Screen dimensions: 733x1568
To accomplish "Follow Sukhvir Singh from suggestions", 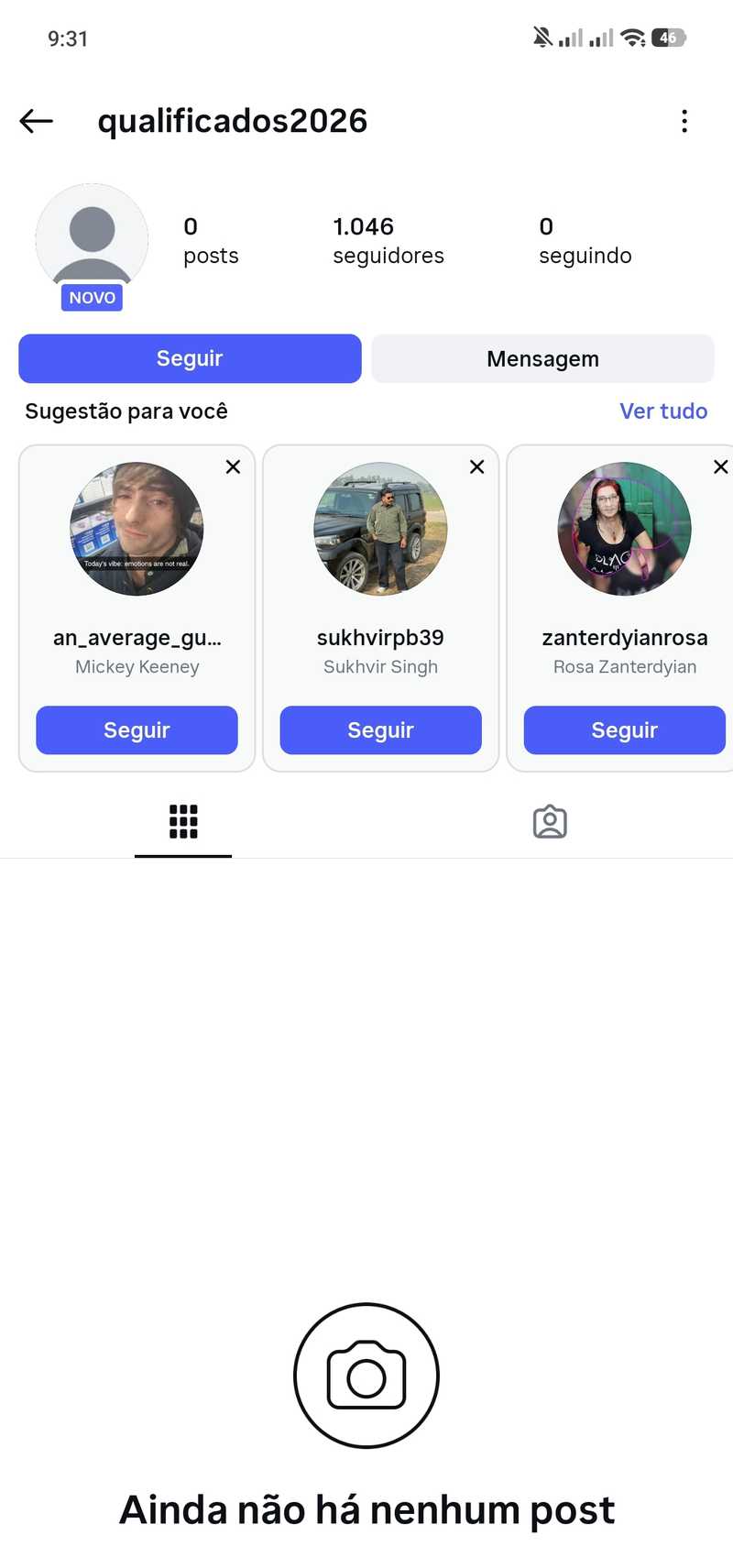I will coord(380,729).
